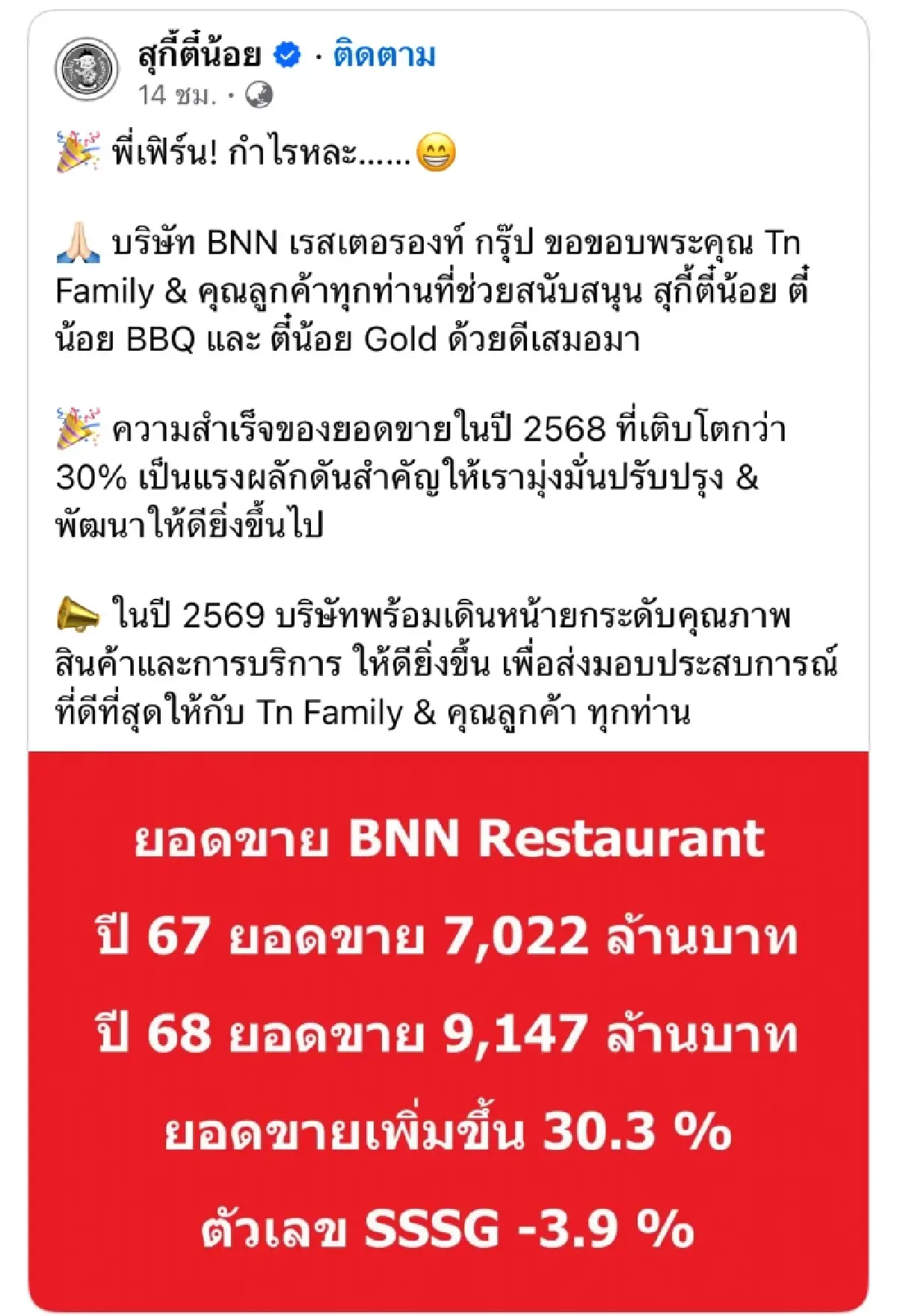Image resolution: width=897 pixels, height=1316 pixels.
Task: Click the megaphone emoji before 2569 paragraph
Action: click(78, 615)
